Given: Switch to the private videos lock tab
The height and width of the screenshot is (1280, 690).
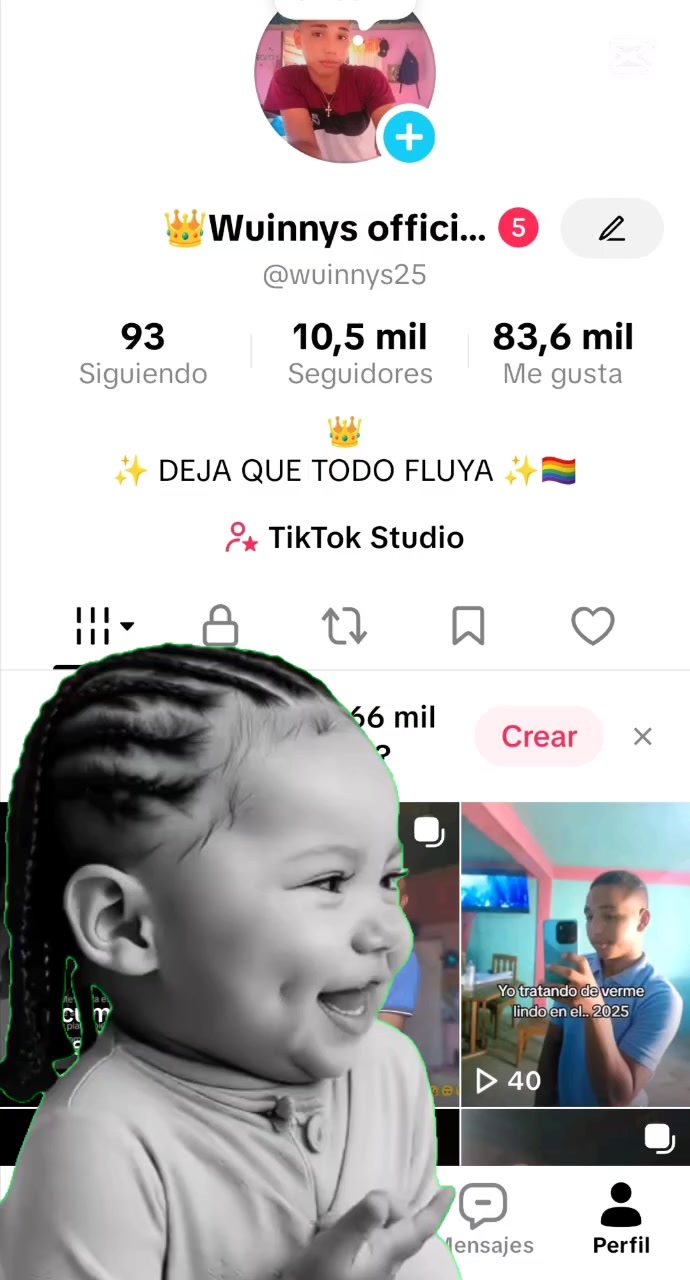Looking at the screenshot, I should (220, 627).
